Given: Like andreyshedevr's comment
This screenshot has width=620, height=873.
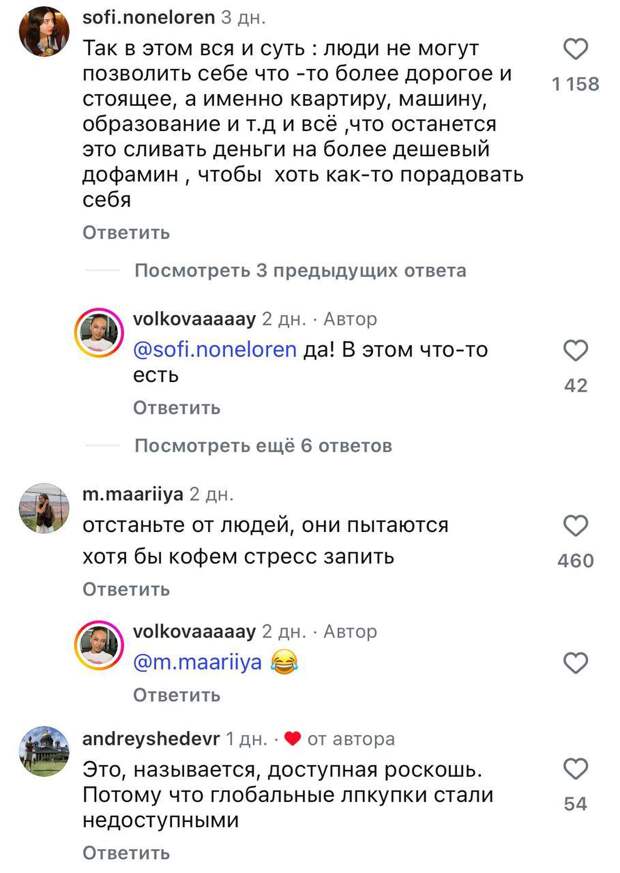Looking at the screenshot, I should [575, 769].
